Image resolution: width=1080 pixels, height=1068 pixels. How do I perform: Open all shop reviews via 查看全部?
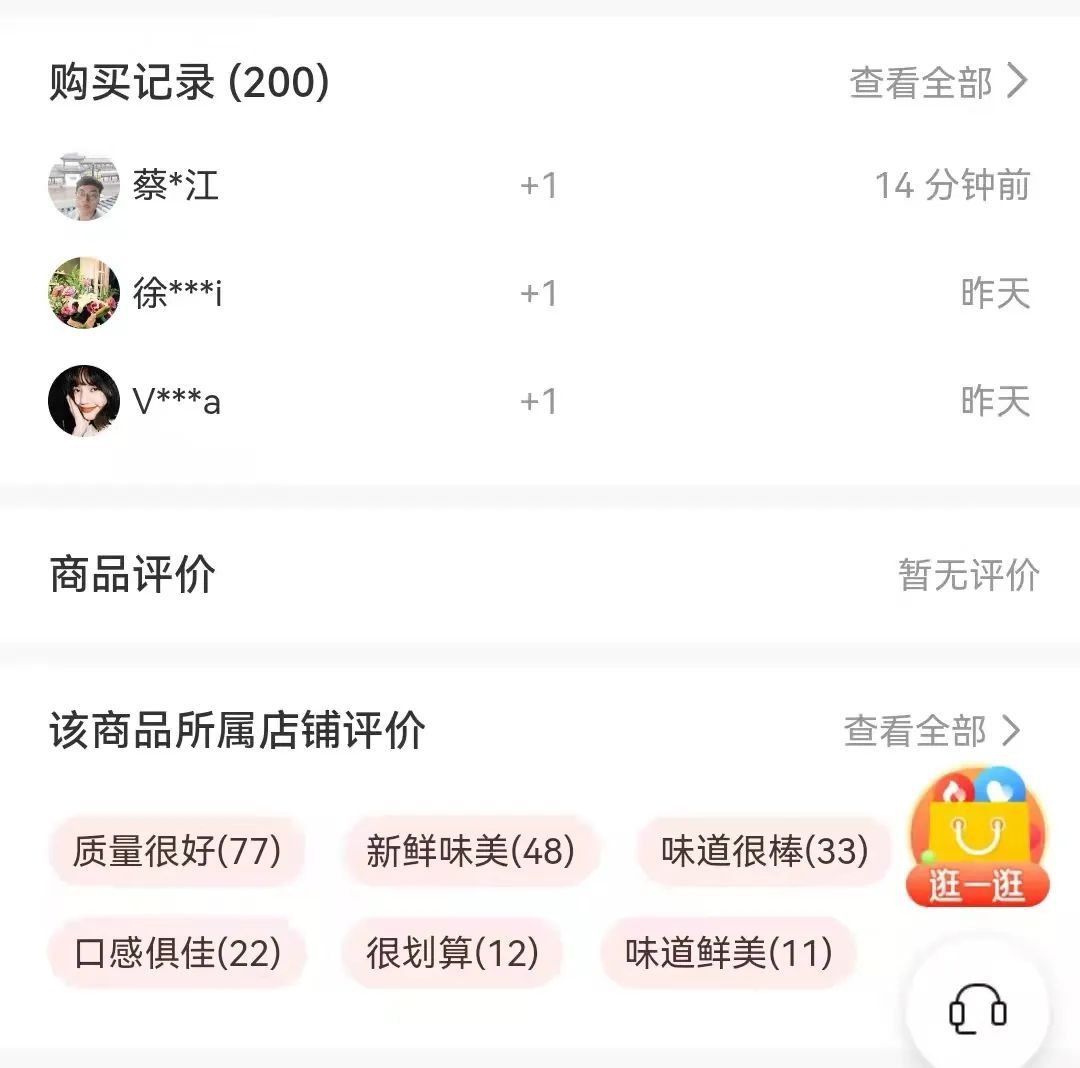tap(931, 731)
